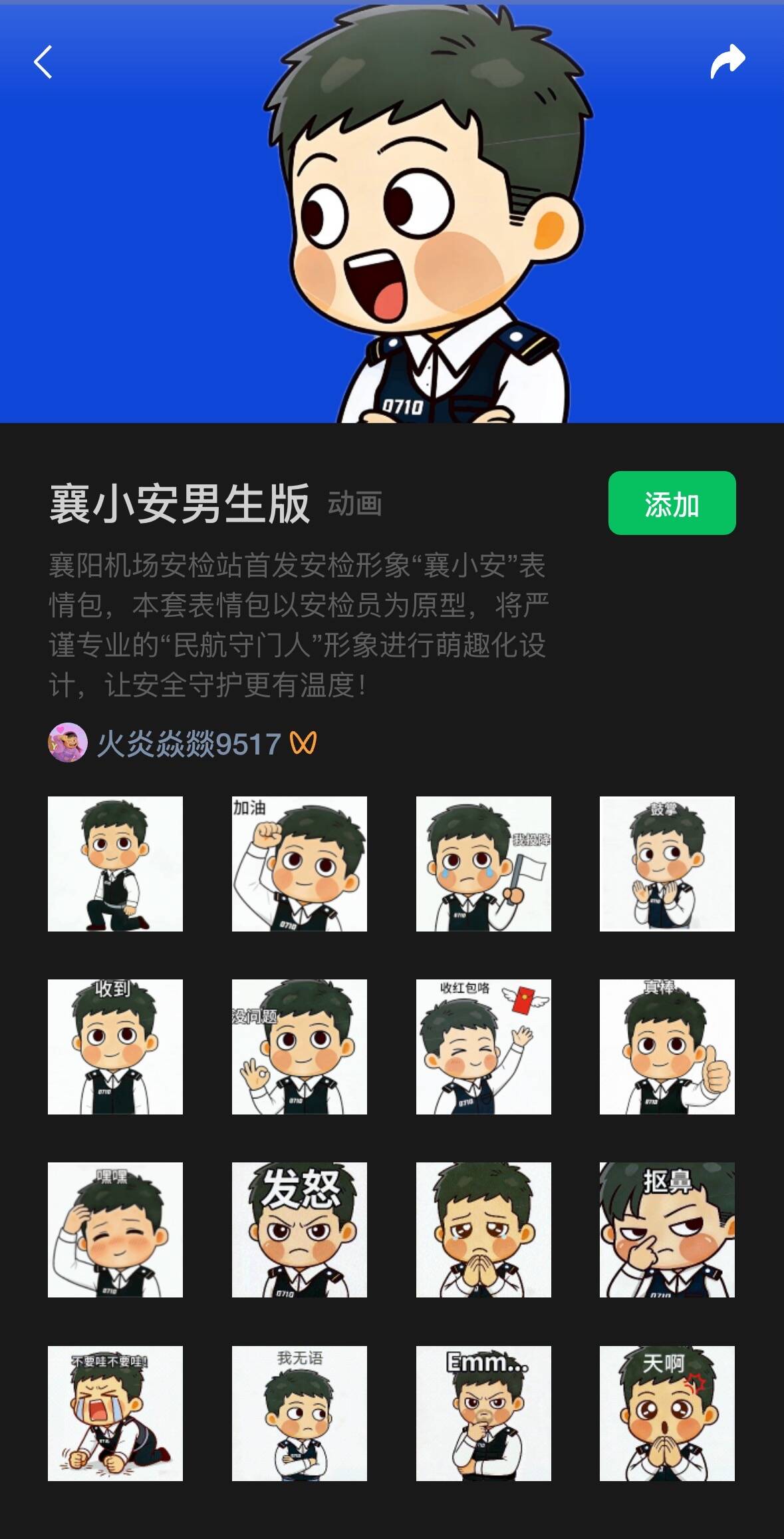
Task: Preview the 我投降 white flag sticker
Action: (x=483, y=864)
